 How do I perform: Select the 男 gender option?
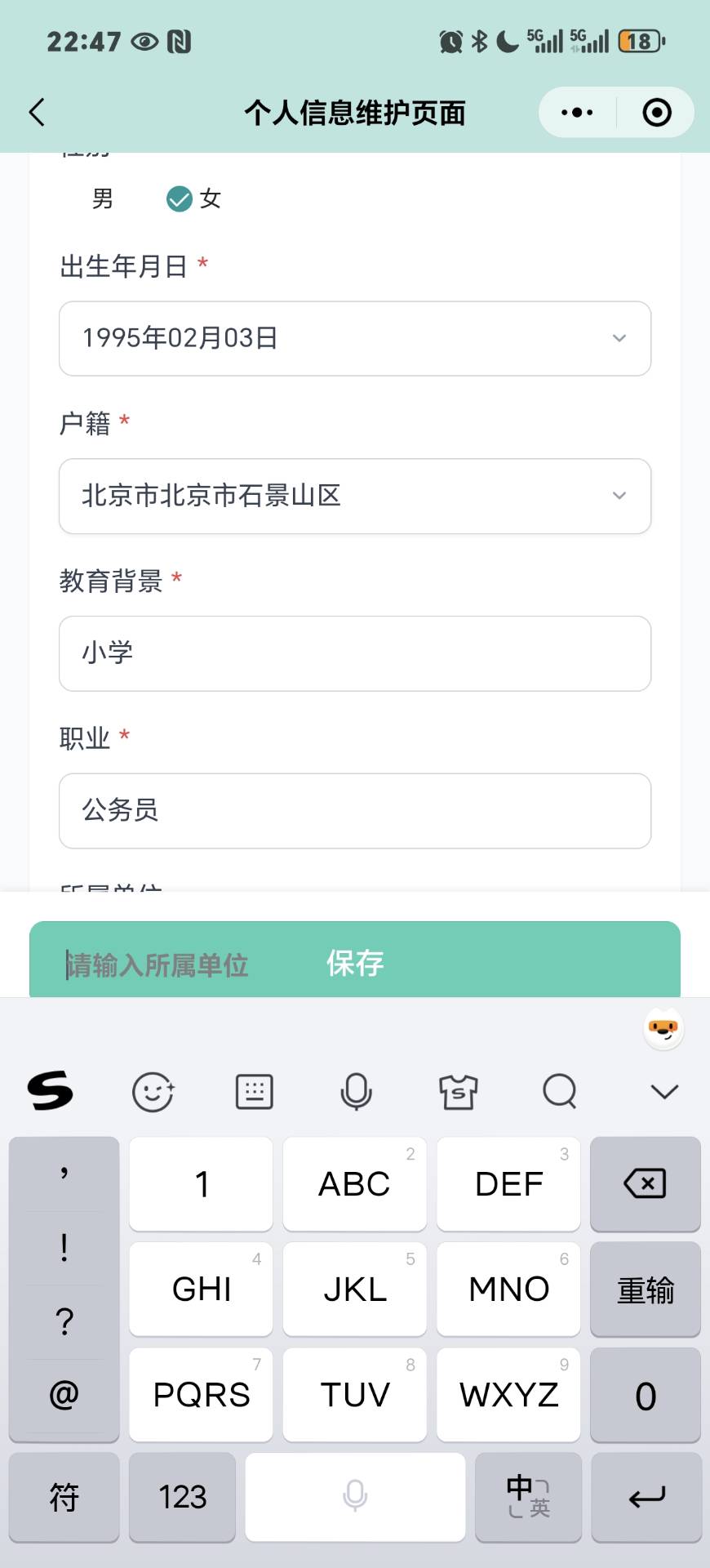point(103,198)
